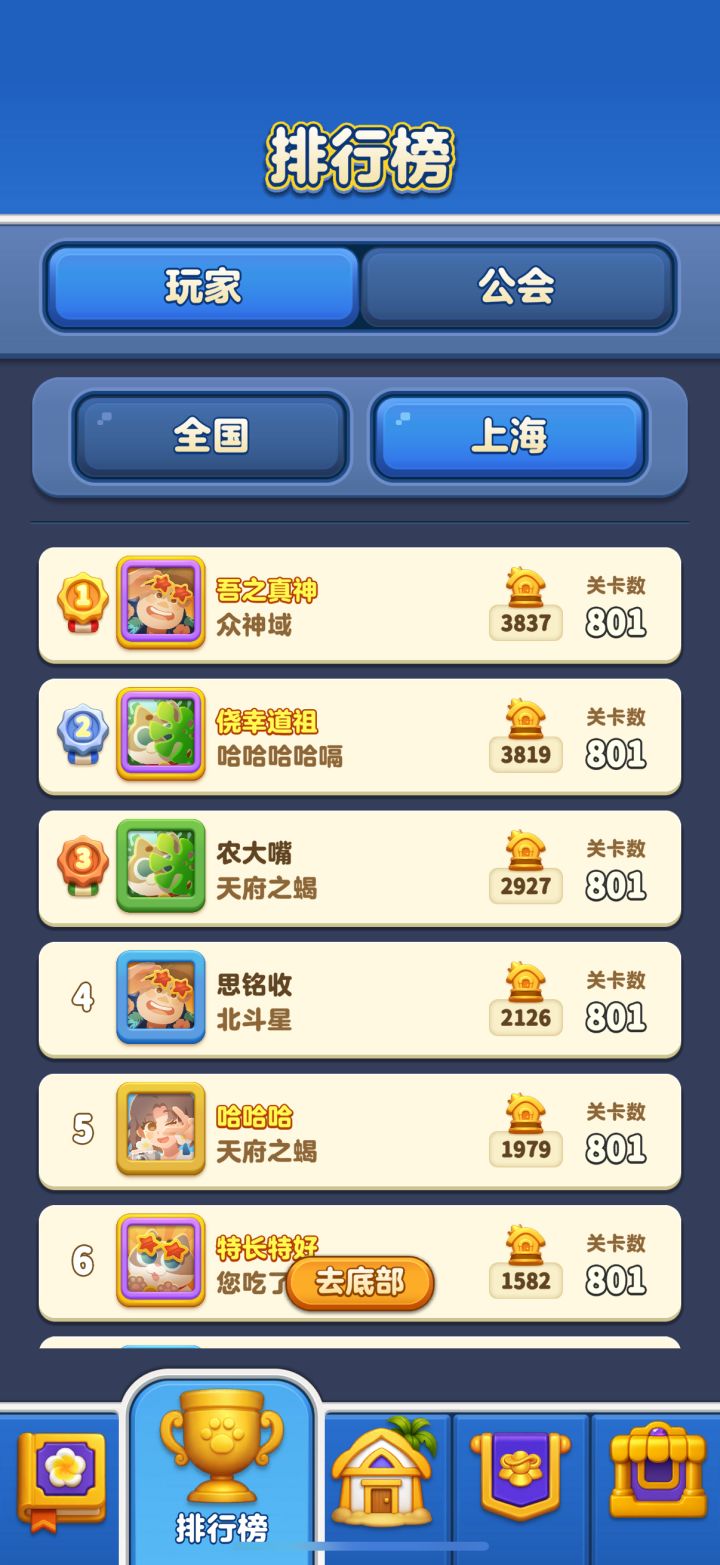Tap the 去底部 button
The width and height of the screenshot is (720, 1565).
360,1283
